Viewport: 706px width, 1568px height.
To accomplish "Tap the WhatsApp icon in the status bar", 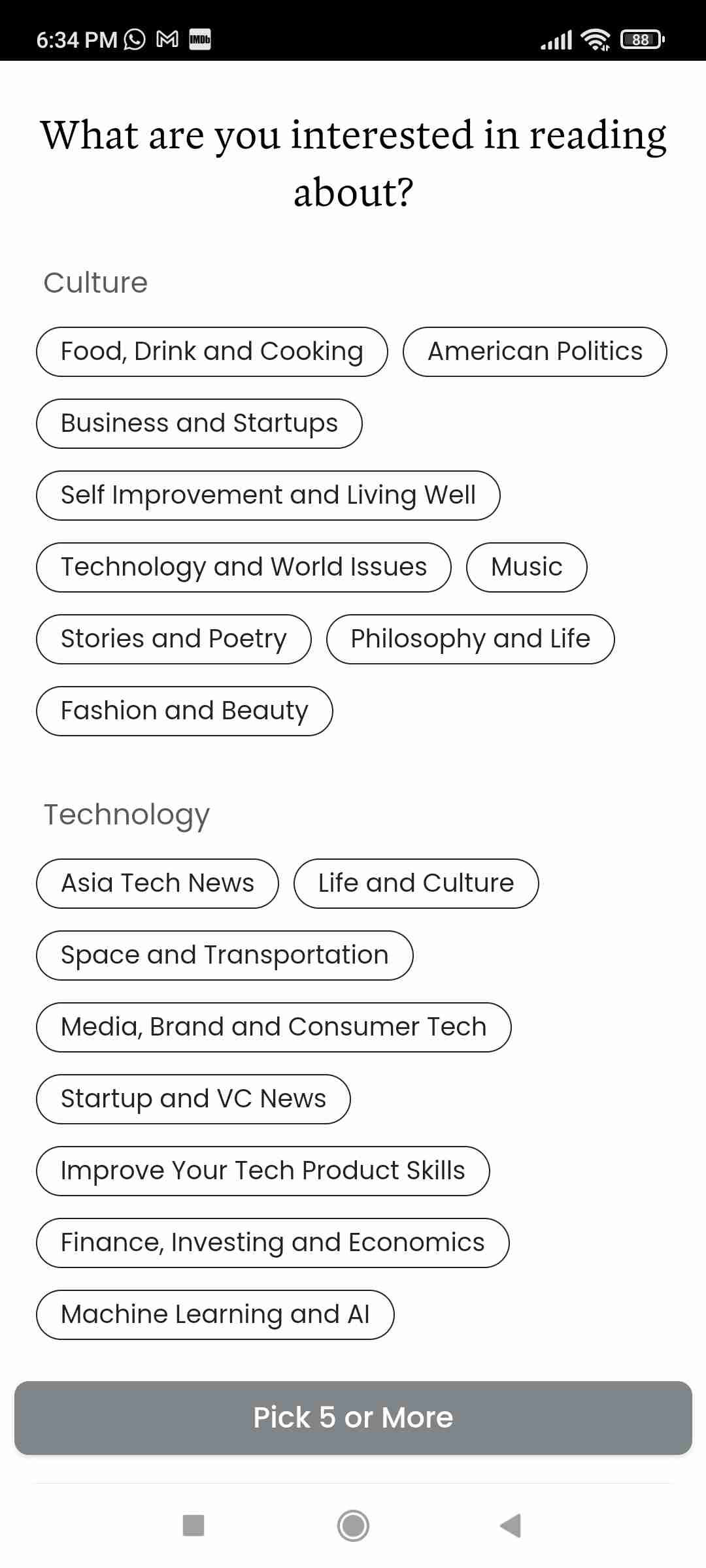I will click(x=133, y=39).
